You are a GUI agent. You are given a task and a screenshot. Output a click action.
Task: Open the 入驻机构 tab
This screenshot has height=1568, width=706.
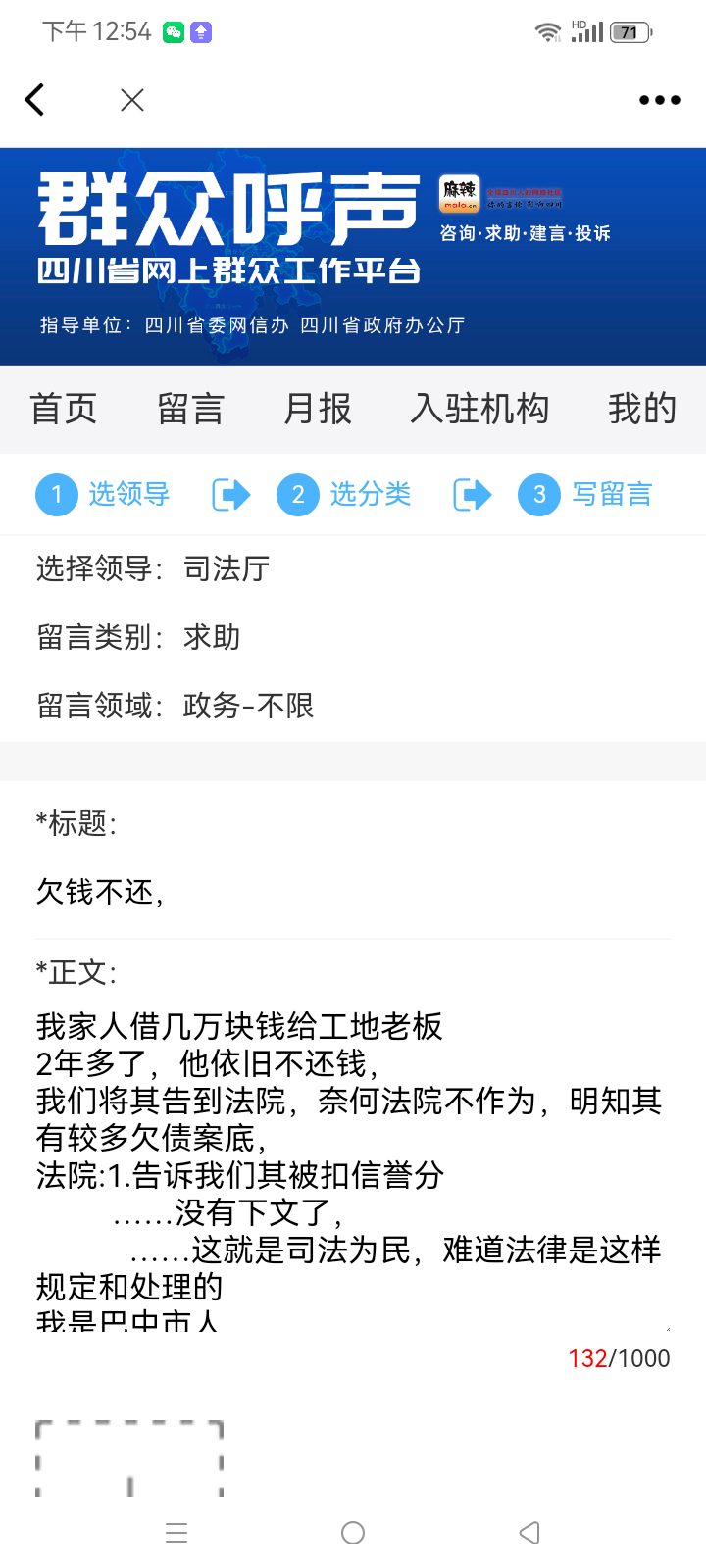pos(479,409)
